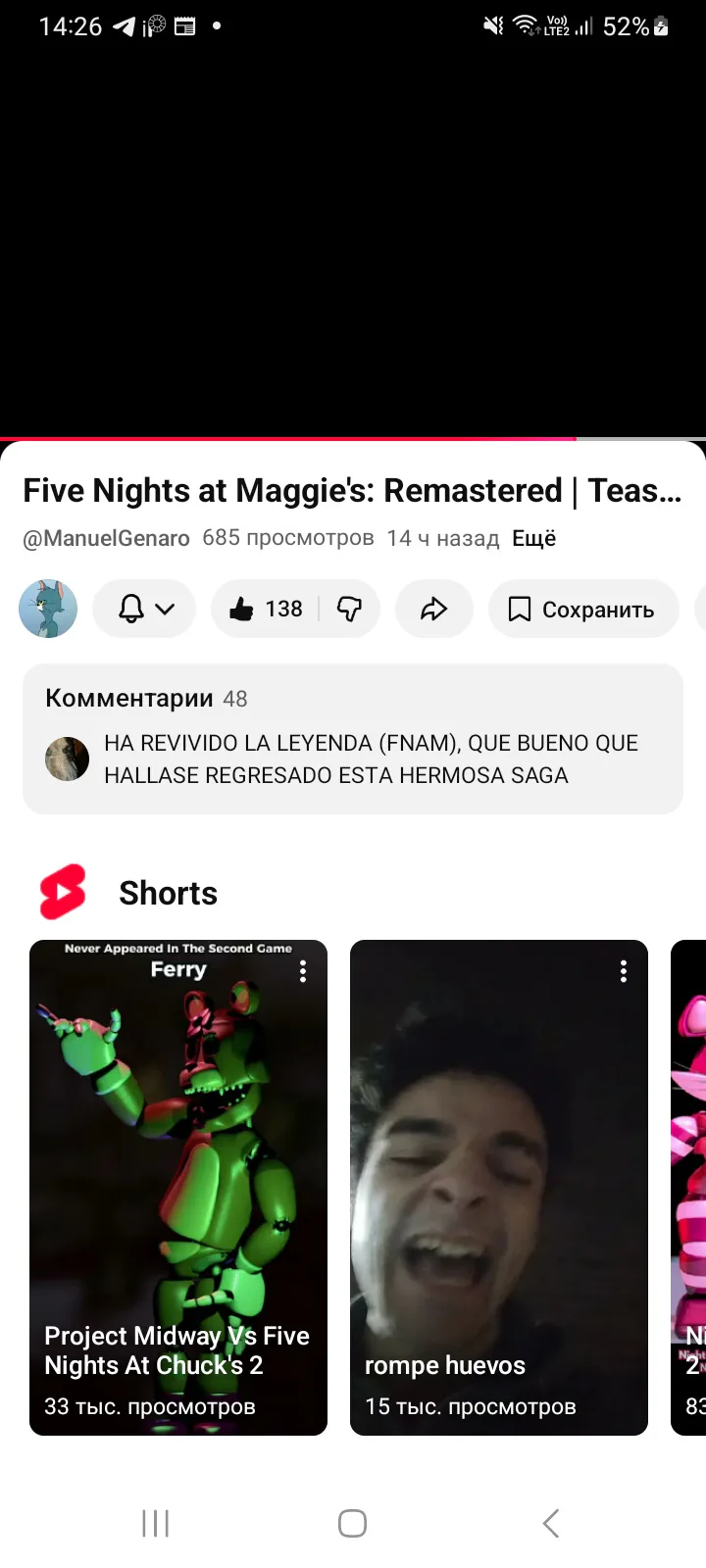Viewport: 706px width, 1568px height.
Task: Share this video
Action: [433, 609]
